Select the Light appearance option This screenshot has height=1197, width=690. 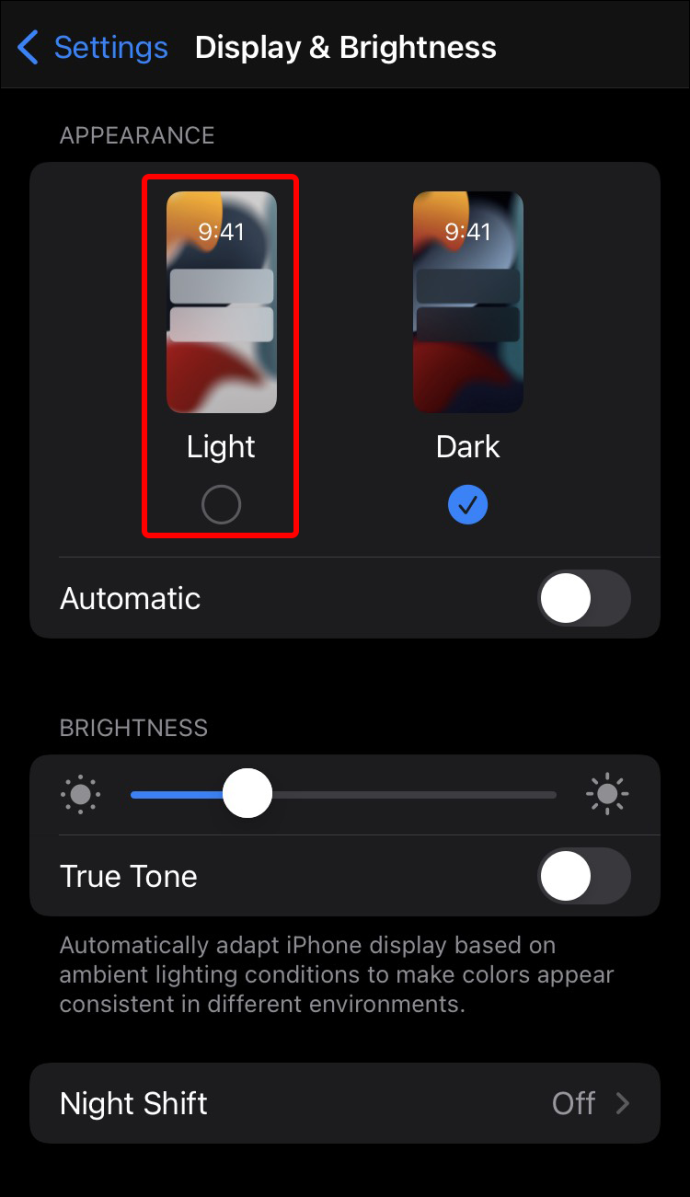(221, 506)
